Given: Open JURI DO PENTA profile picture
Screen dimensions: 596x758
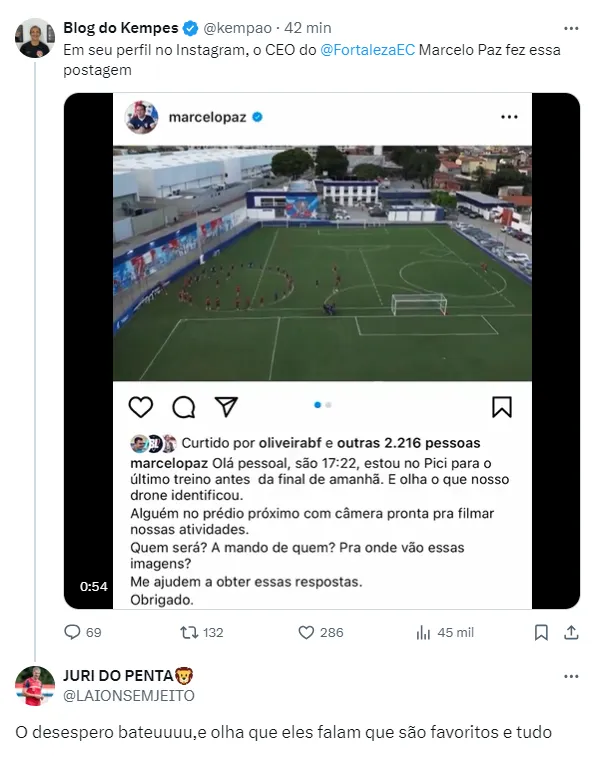Looking at the screenshot, I should pyautogui.click(x=35, y=686).
